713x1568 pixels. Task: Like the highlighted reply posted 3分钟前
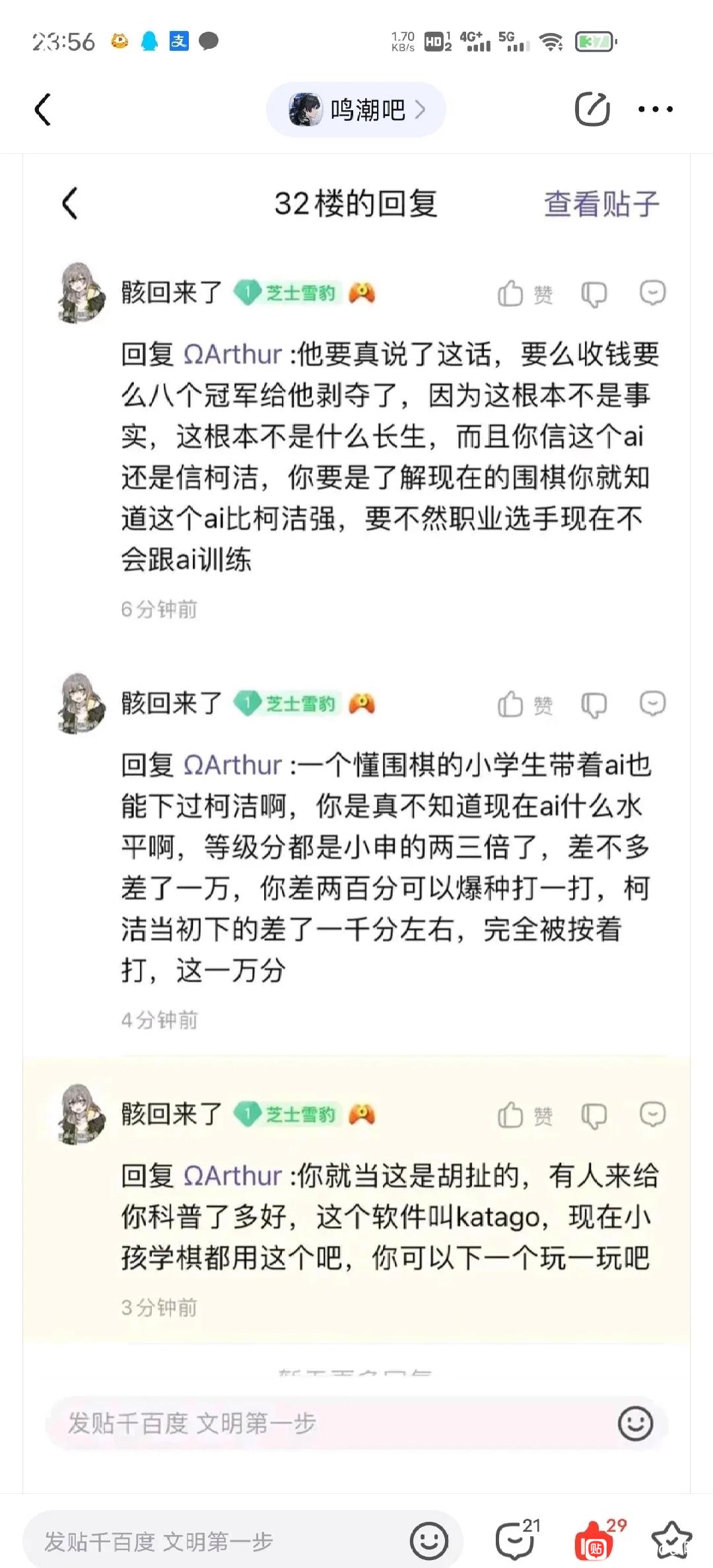coord(524,1116)
